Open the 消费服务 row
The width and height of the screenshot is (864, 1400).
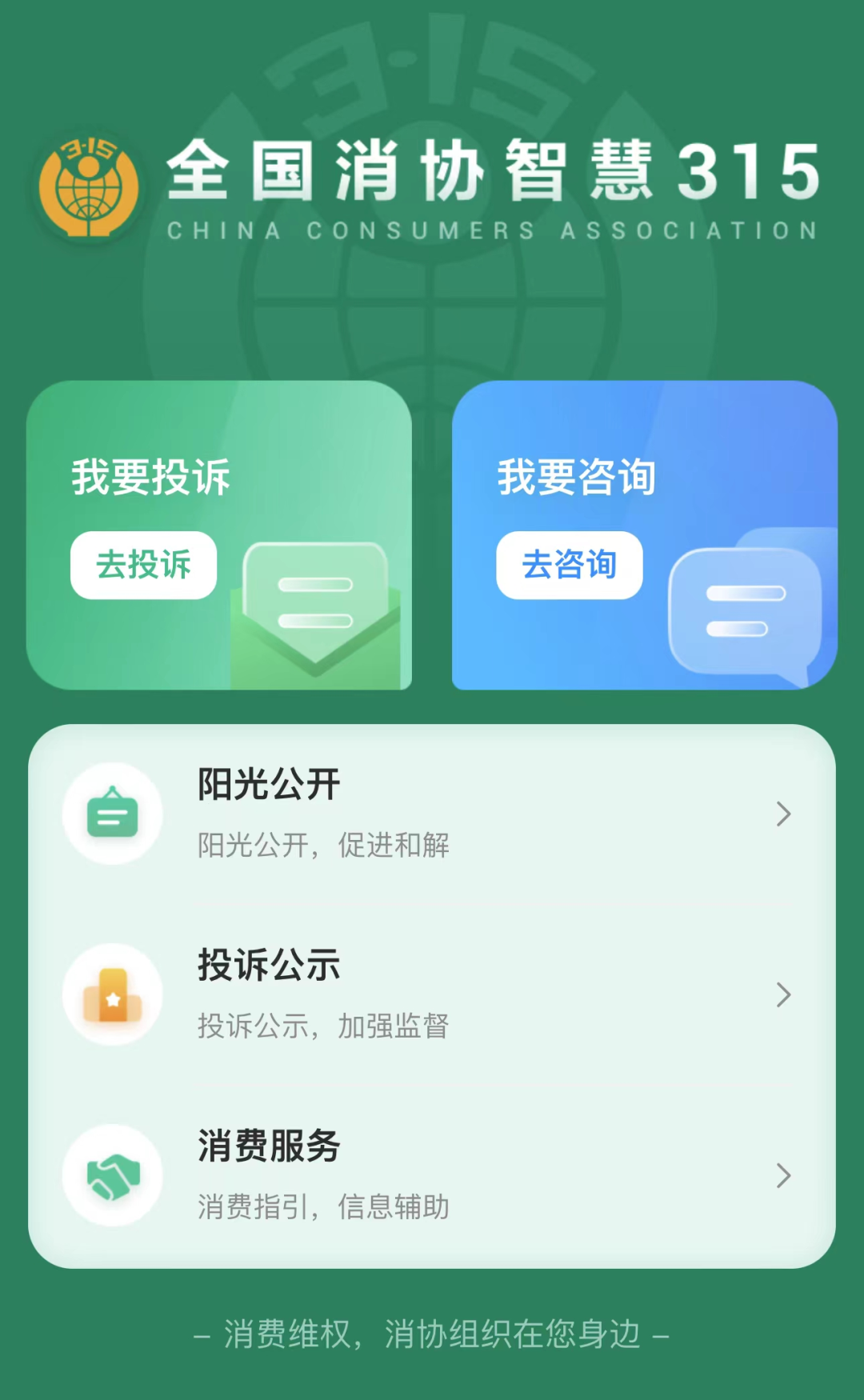tap(432, 1175)
